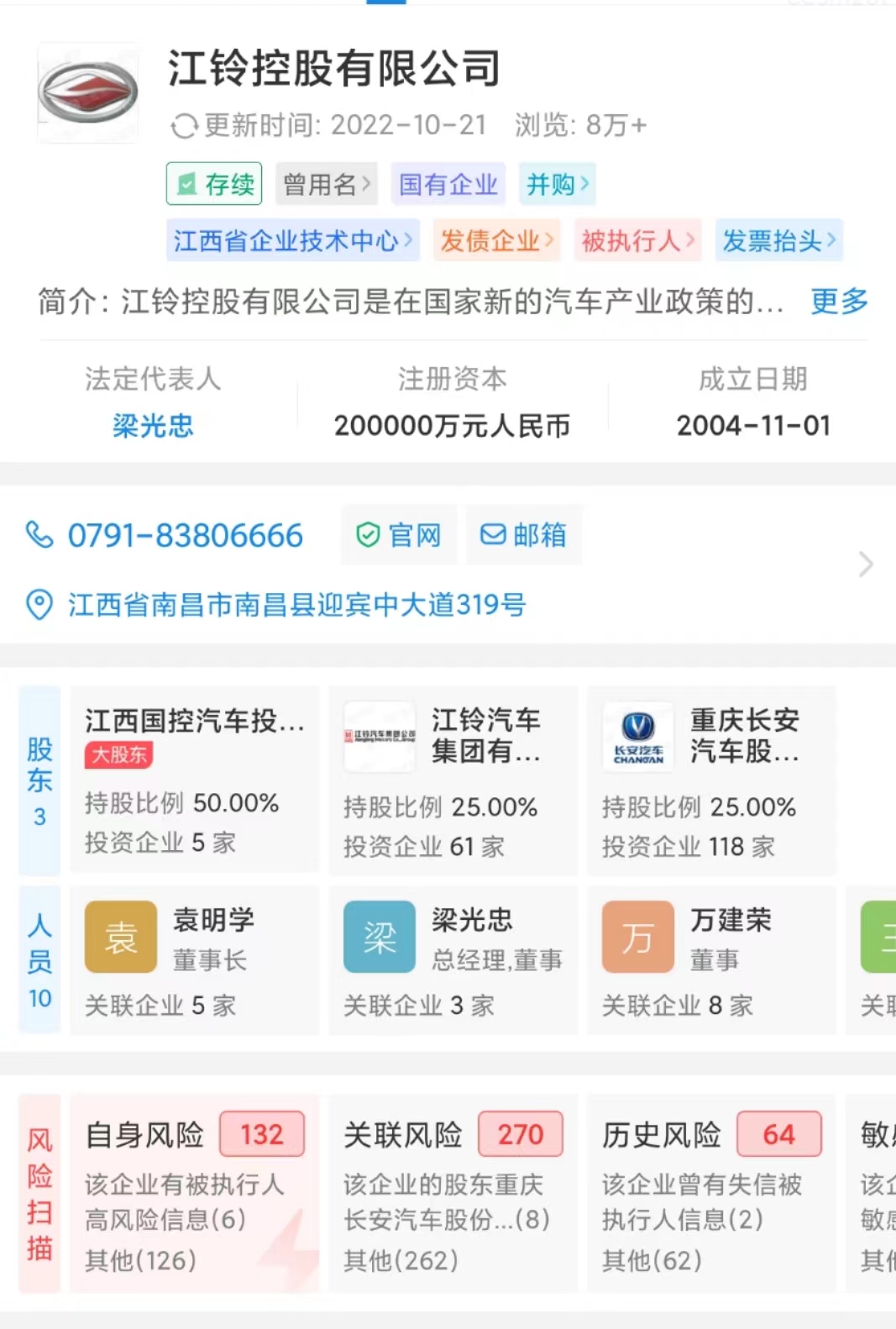Screen dimensions: 896x1329
Task: Open shareholder card 江铃汽车集团有…
Action: click(453, 780)
